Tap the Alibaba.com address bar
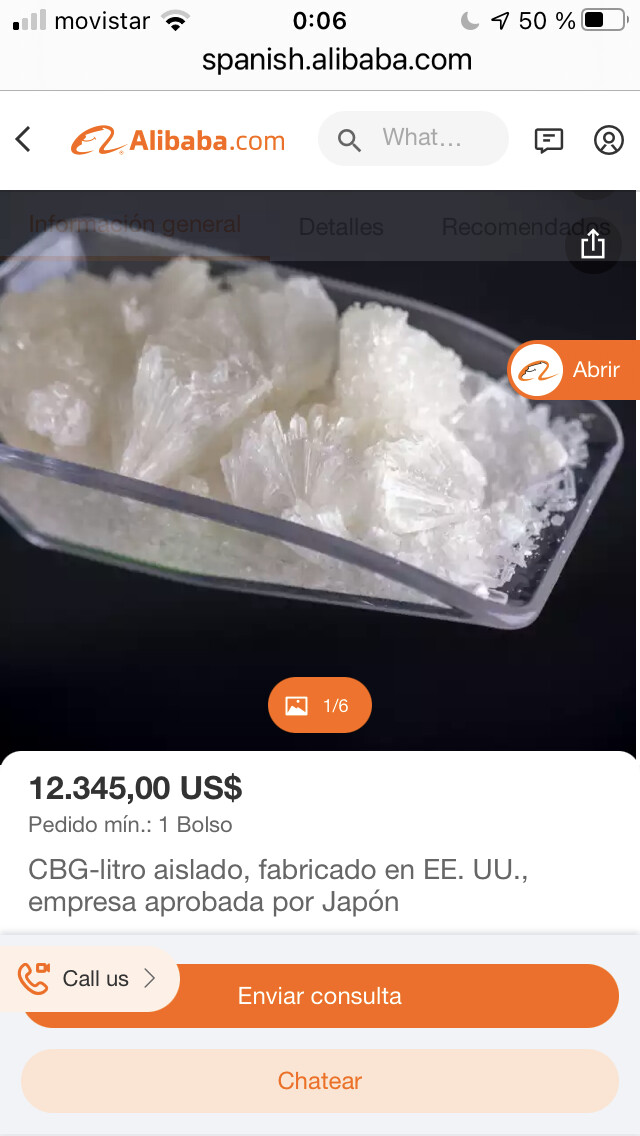 [337, 60]
